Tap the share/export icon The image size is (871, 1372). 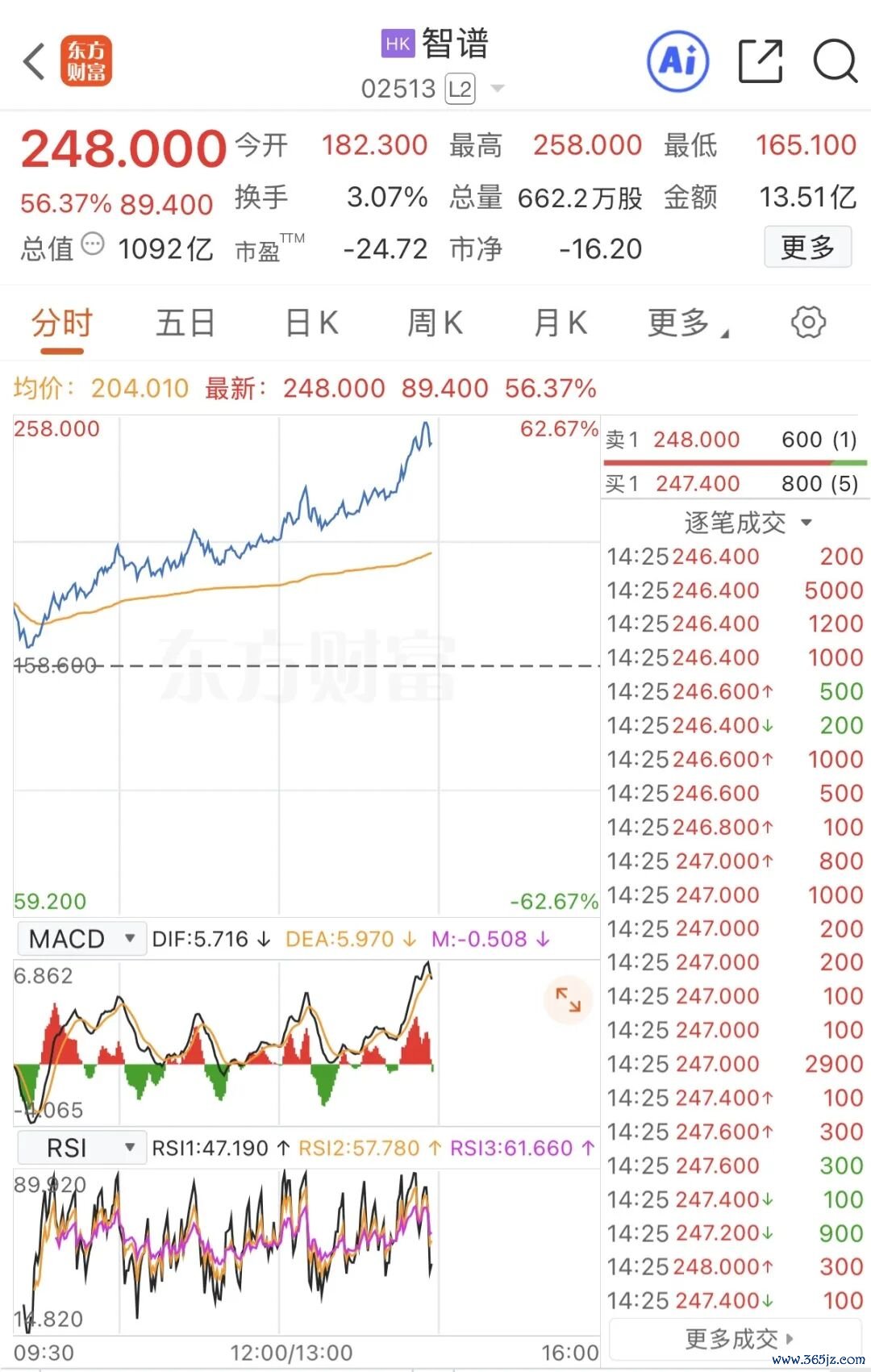click(x=759, y=60)
